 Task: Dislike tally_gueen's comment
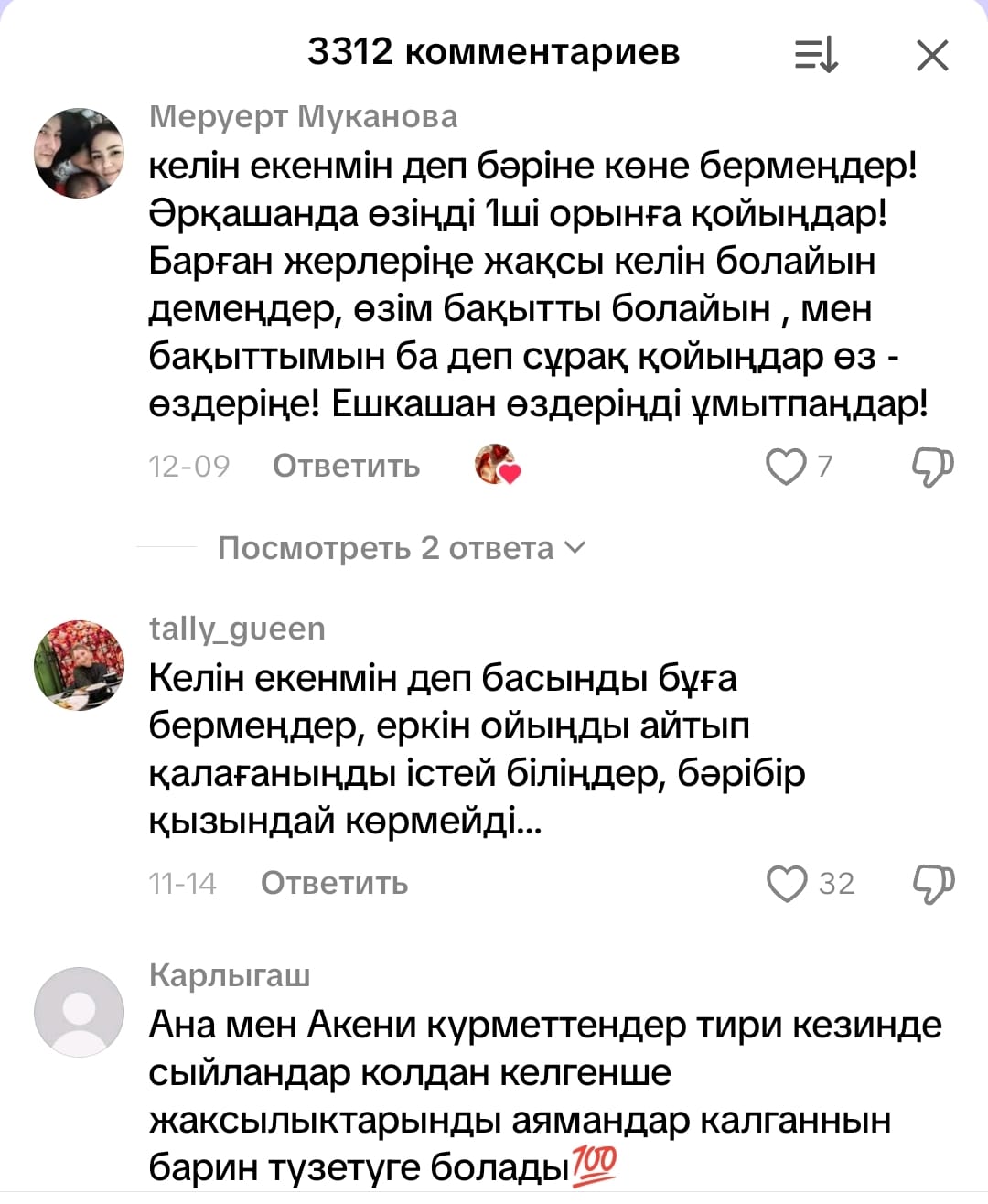933,884
